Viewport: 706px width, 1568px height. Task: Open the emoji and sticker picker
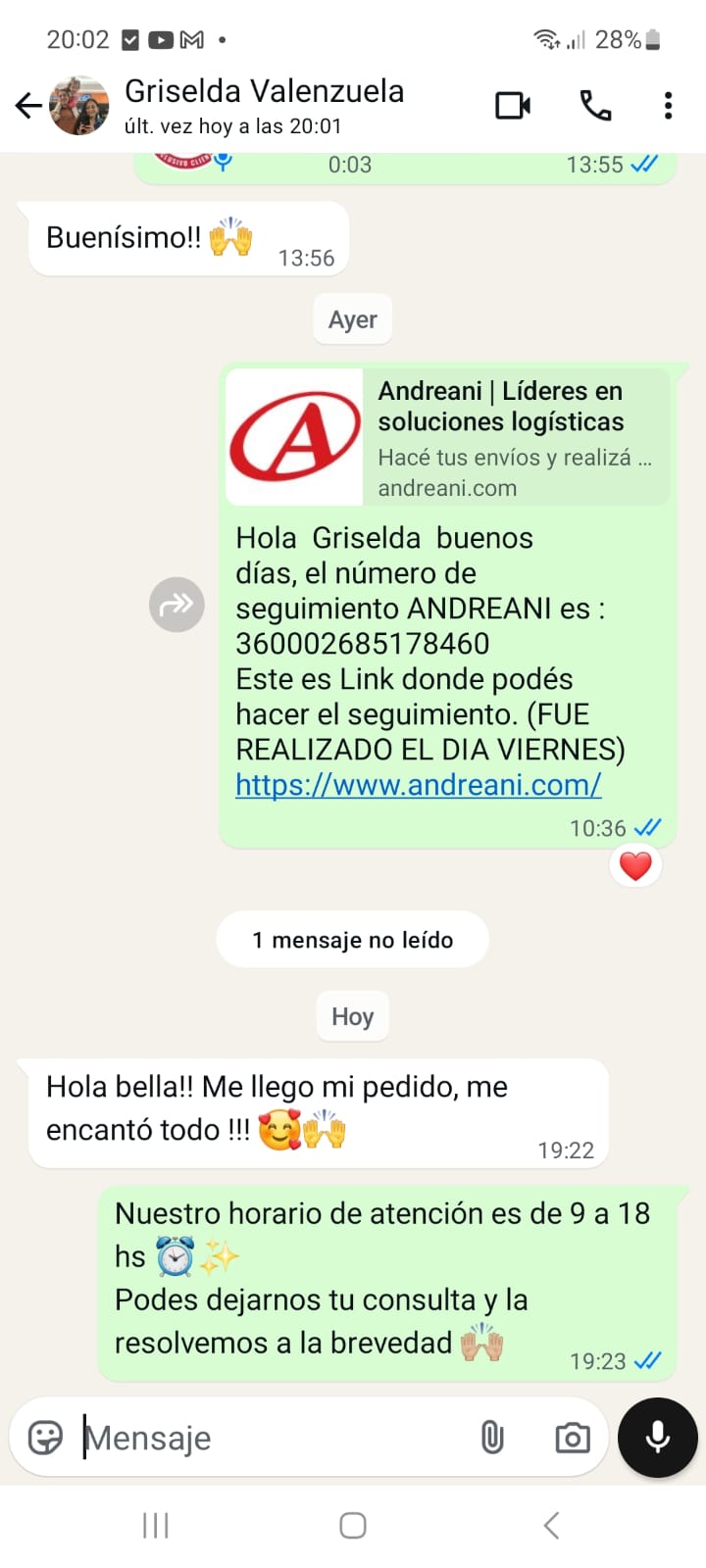45,1438
